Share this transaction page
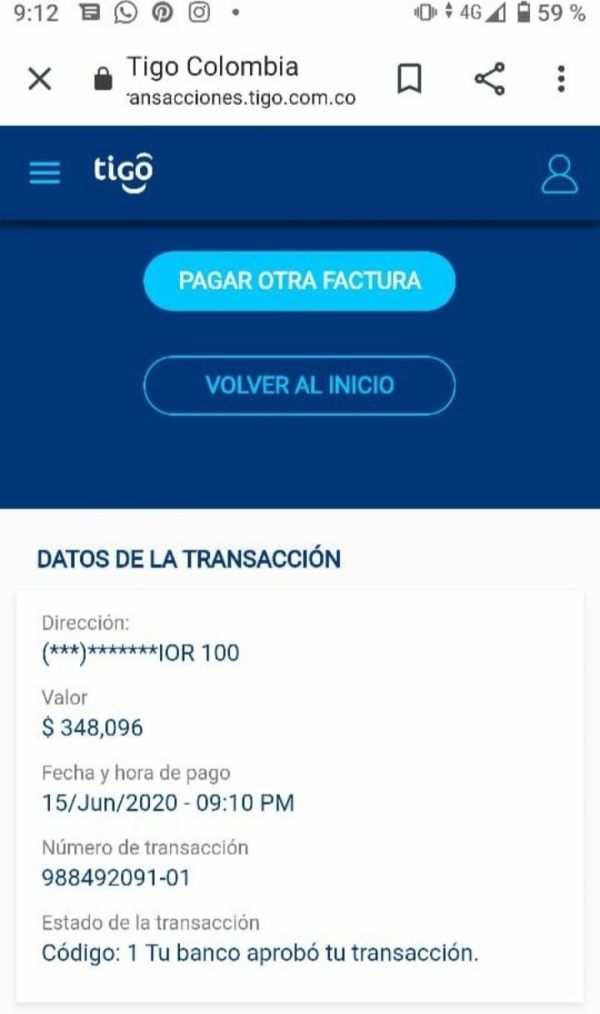Image resolution: width=600 pixels, height=1014 pixels. click(489, 79)
